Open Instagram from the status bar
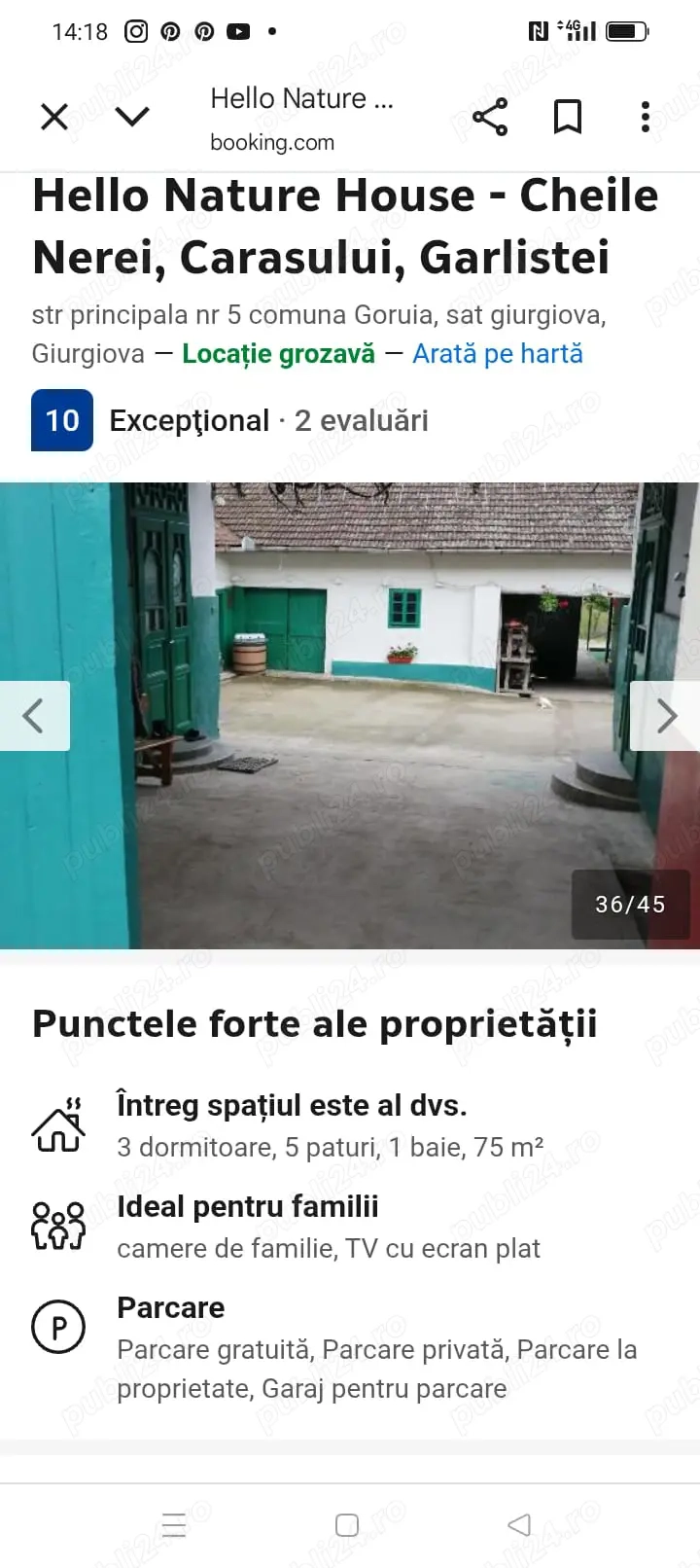This screenshot has width=700, height=1568. [136, 30]
